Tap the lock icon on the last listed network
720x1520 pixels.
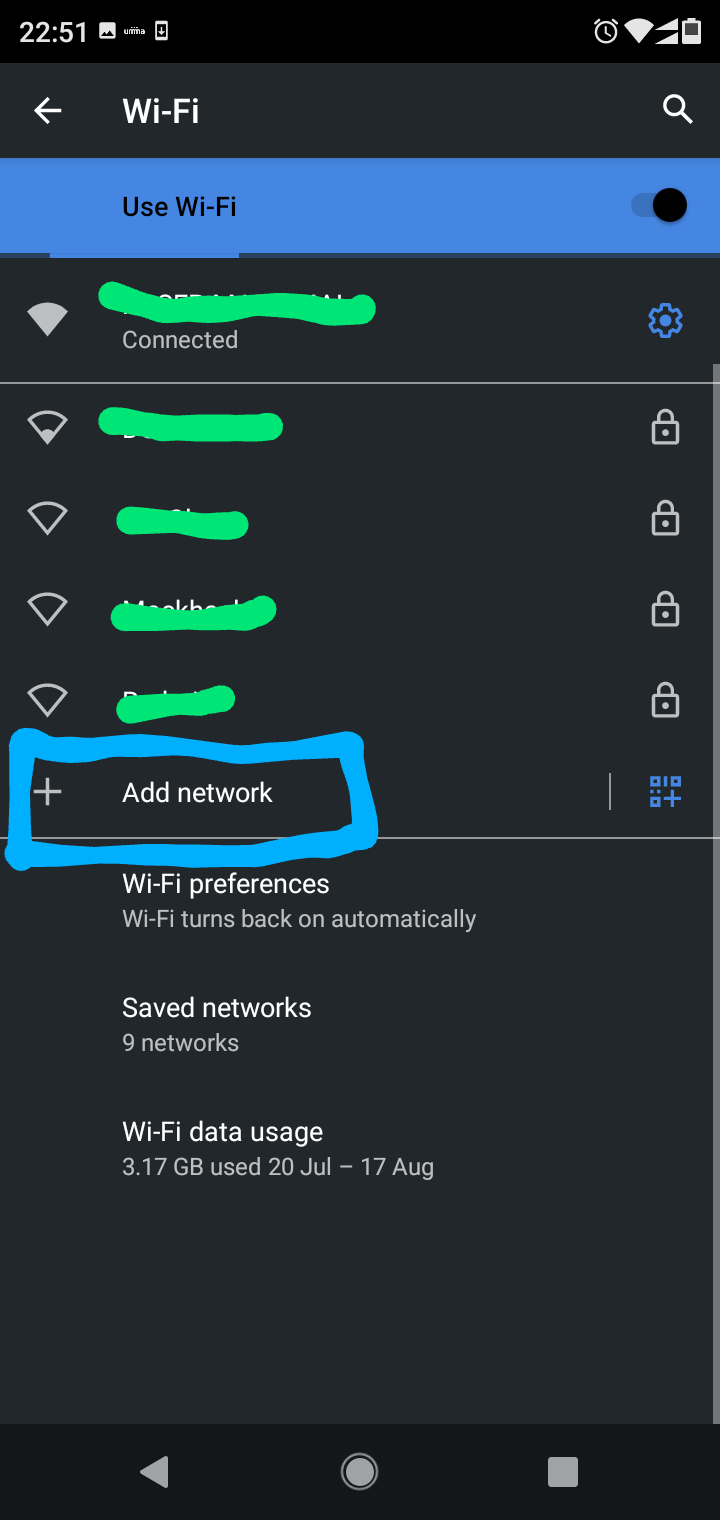[664, 700]
